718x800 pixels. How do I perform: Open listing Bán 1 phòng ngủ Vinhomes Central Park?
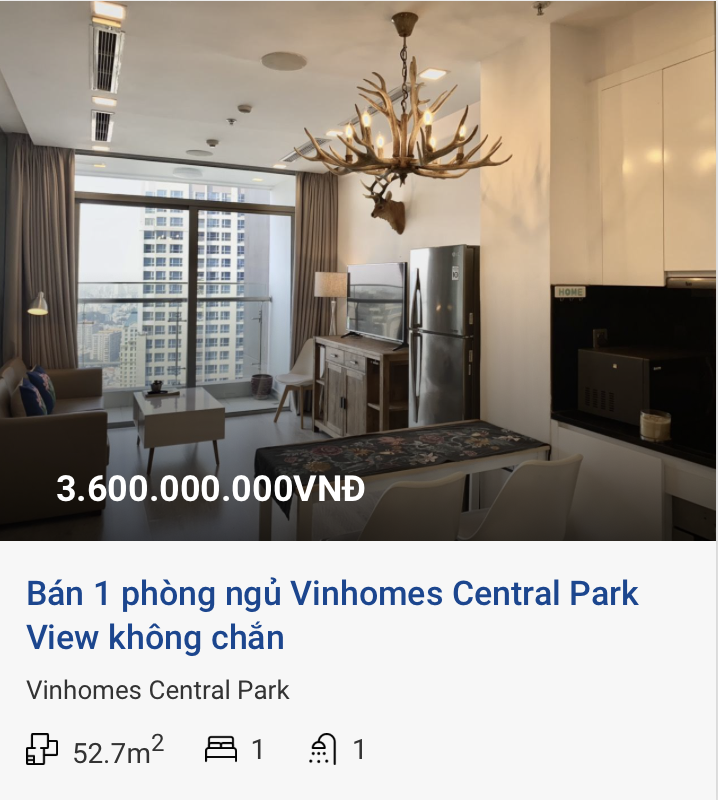[332, 615]
